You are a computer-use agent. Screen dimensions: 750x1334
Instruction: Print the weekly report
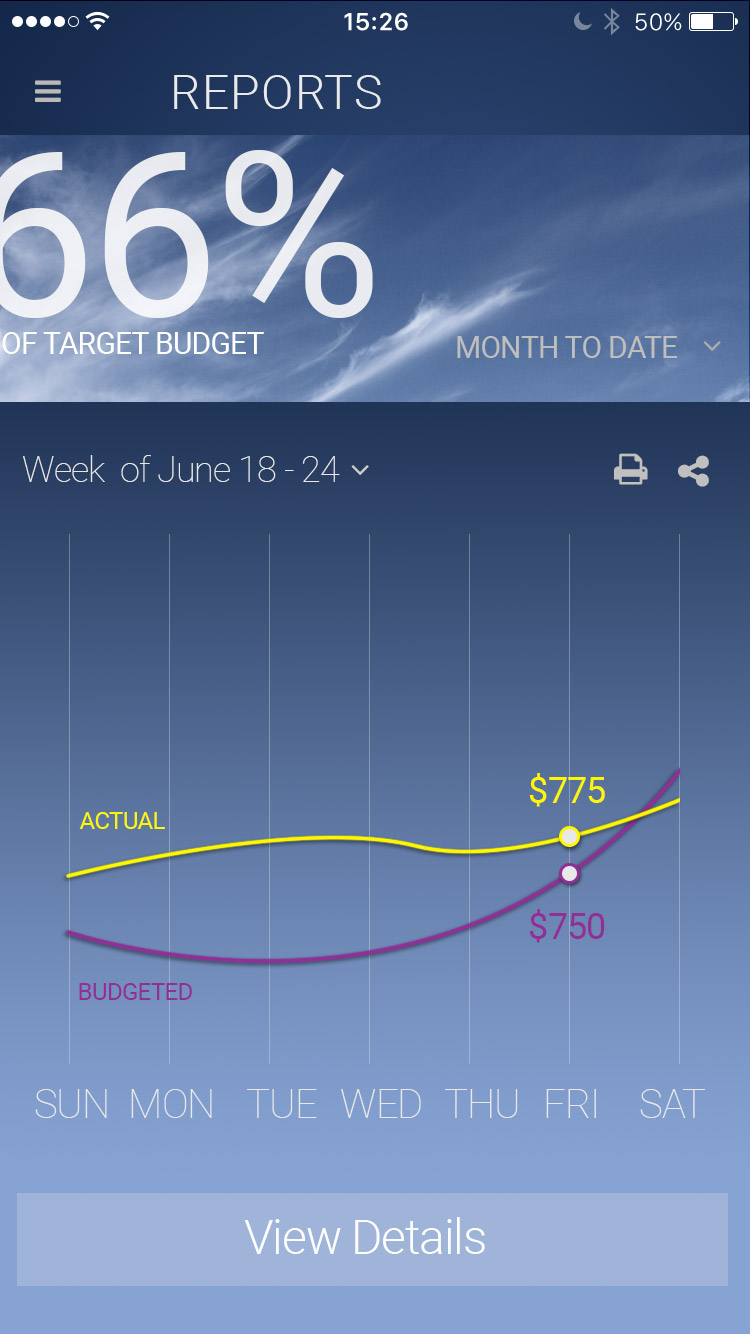pos(630,469)
